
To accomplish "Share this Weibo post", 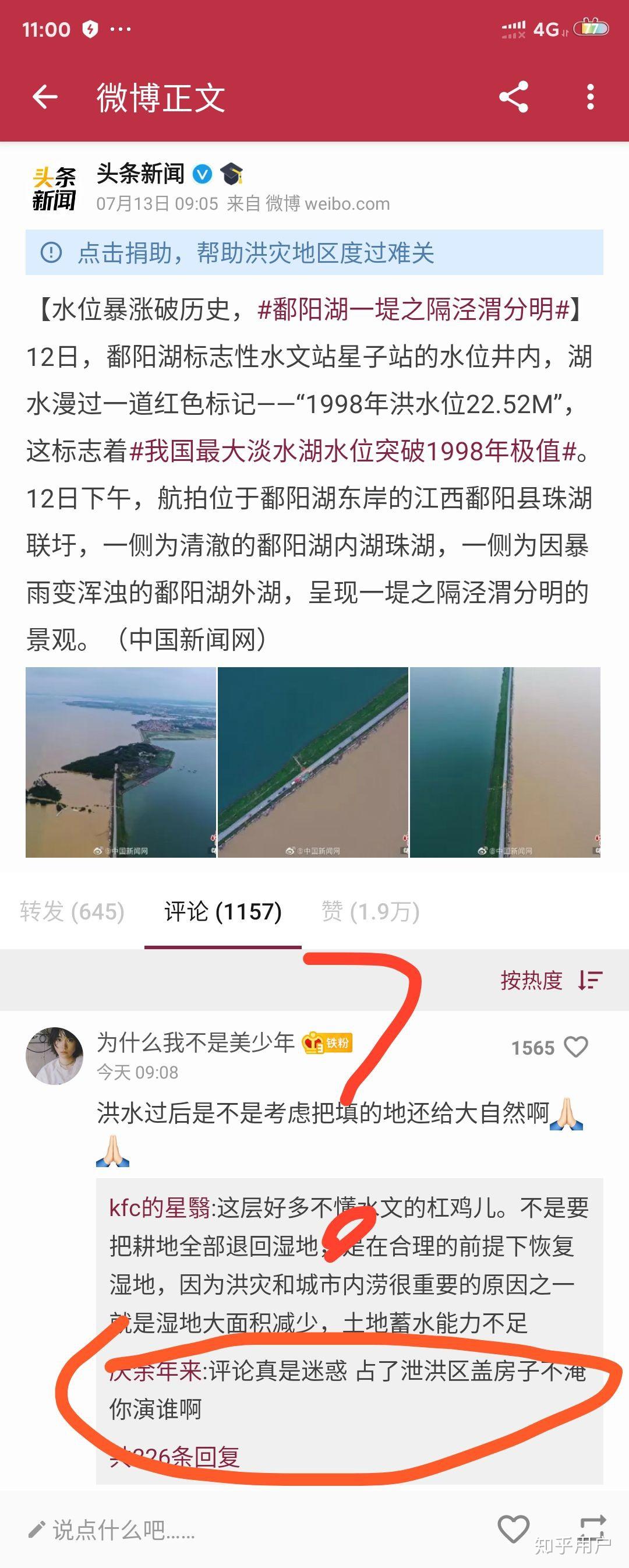I will point(514,97).
